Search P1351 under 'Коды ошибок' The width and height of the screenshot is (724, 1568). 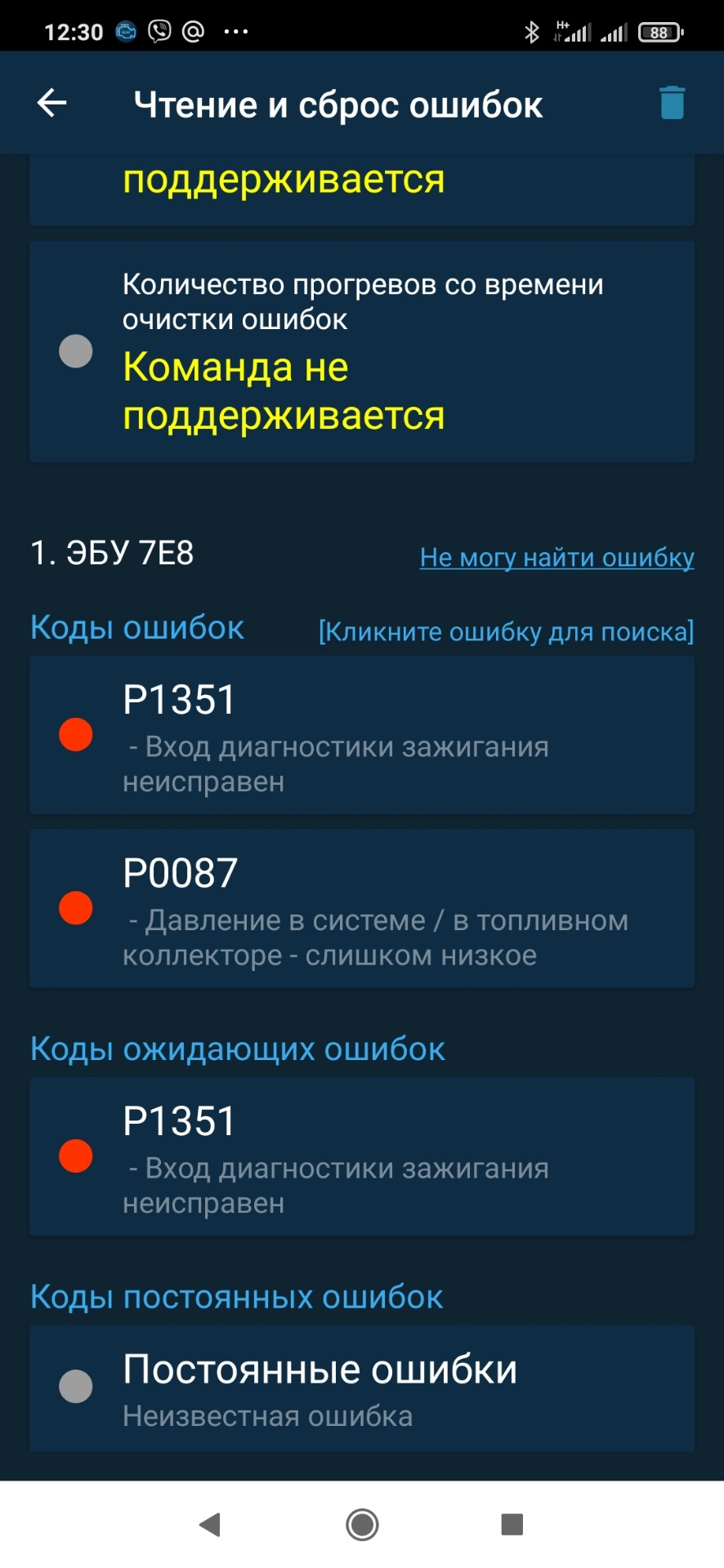361,734
